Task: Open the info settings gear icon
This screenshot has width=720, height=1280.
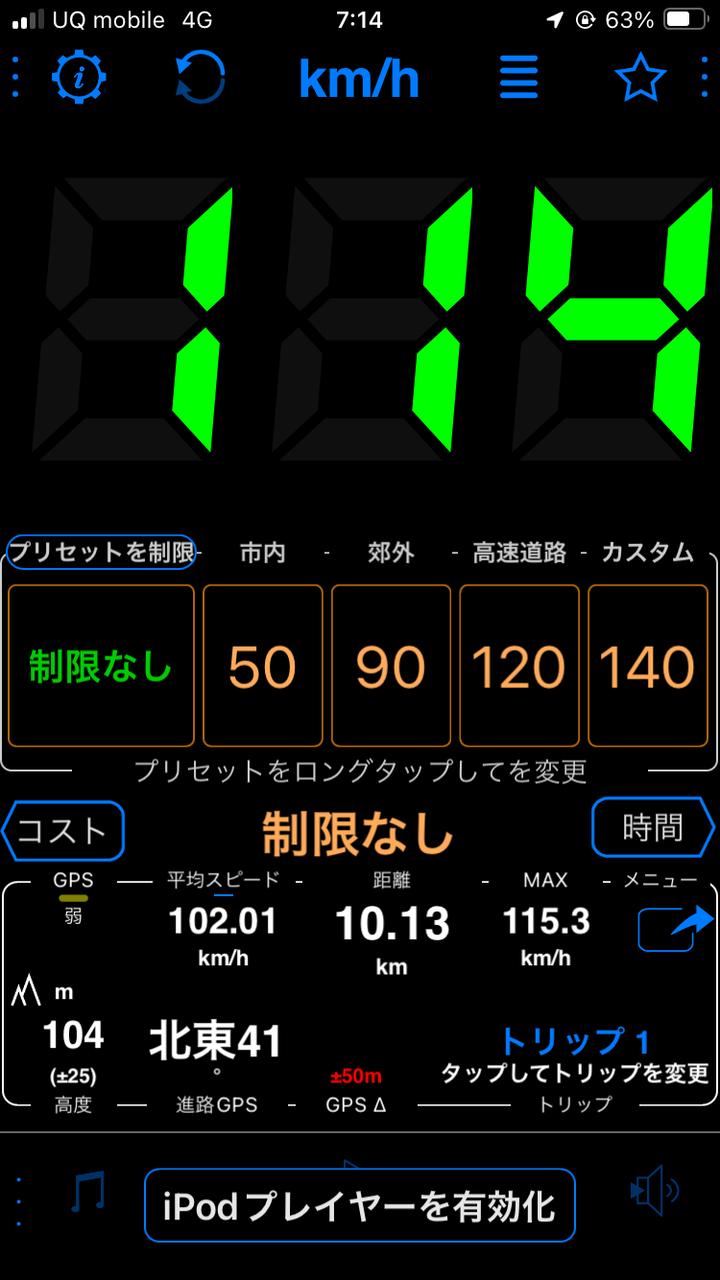Action: (x=80, y=77)
